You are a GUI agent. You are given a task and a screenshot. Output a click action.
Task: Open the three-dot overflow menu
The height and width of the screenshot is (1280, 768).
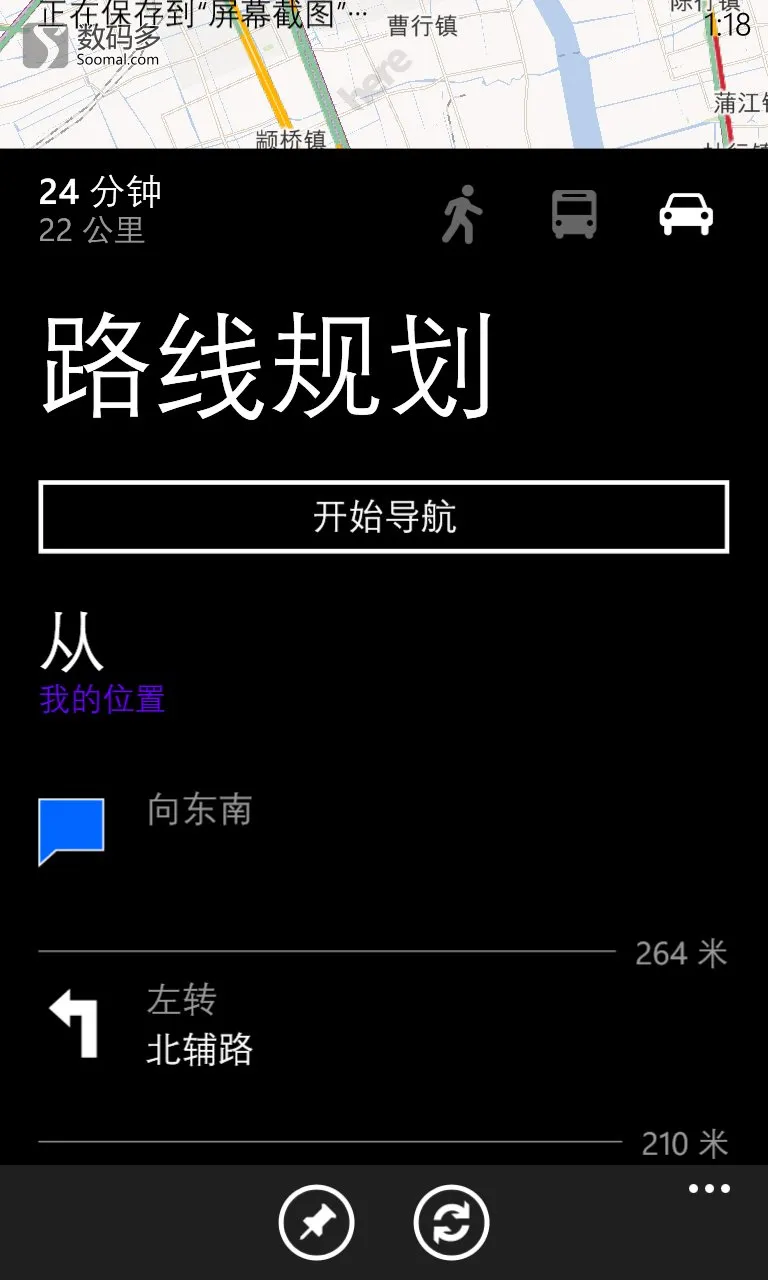pos(709,1189)
